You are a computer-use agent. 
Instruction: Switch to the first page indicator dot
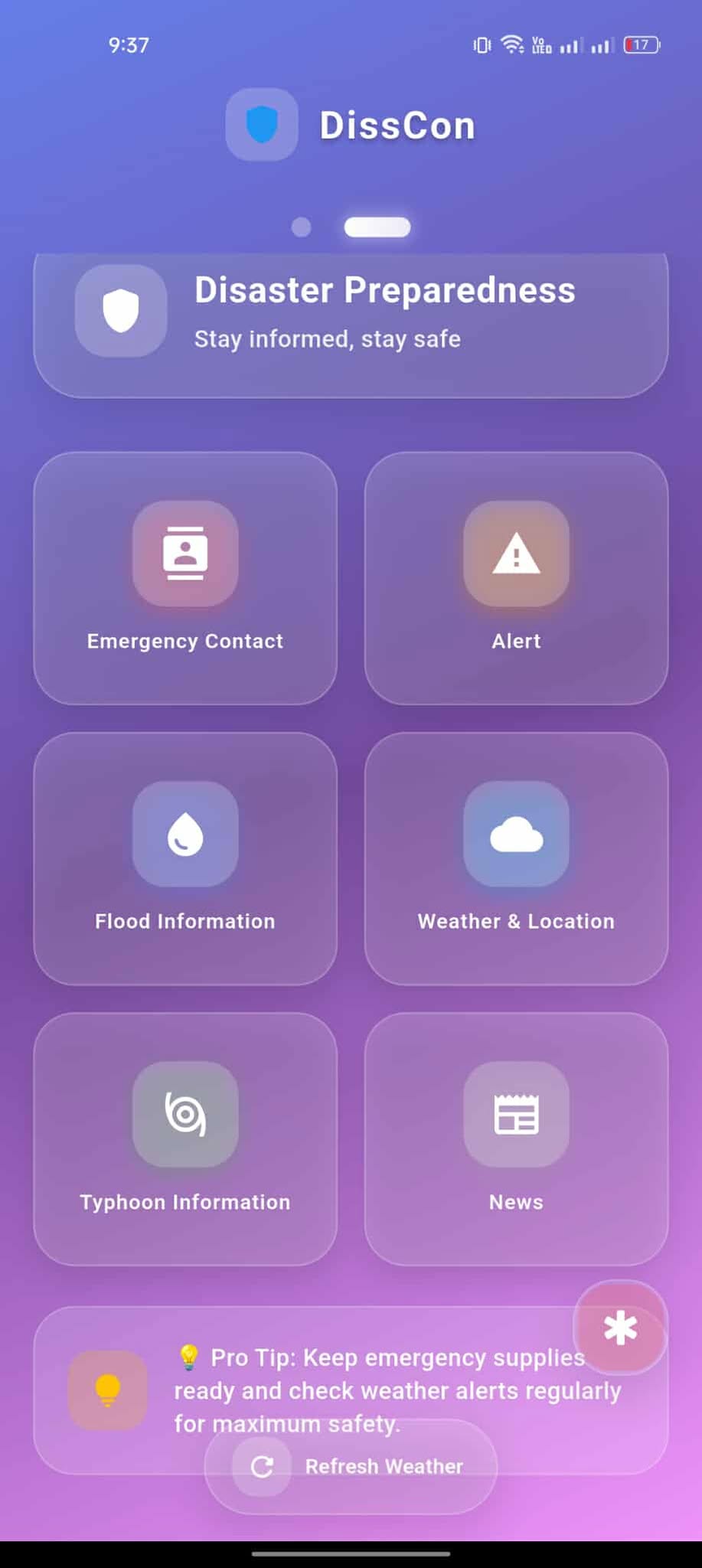pyautogui.click(x=302, y=227)
